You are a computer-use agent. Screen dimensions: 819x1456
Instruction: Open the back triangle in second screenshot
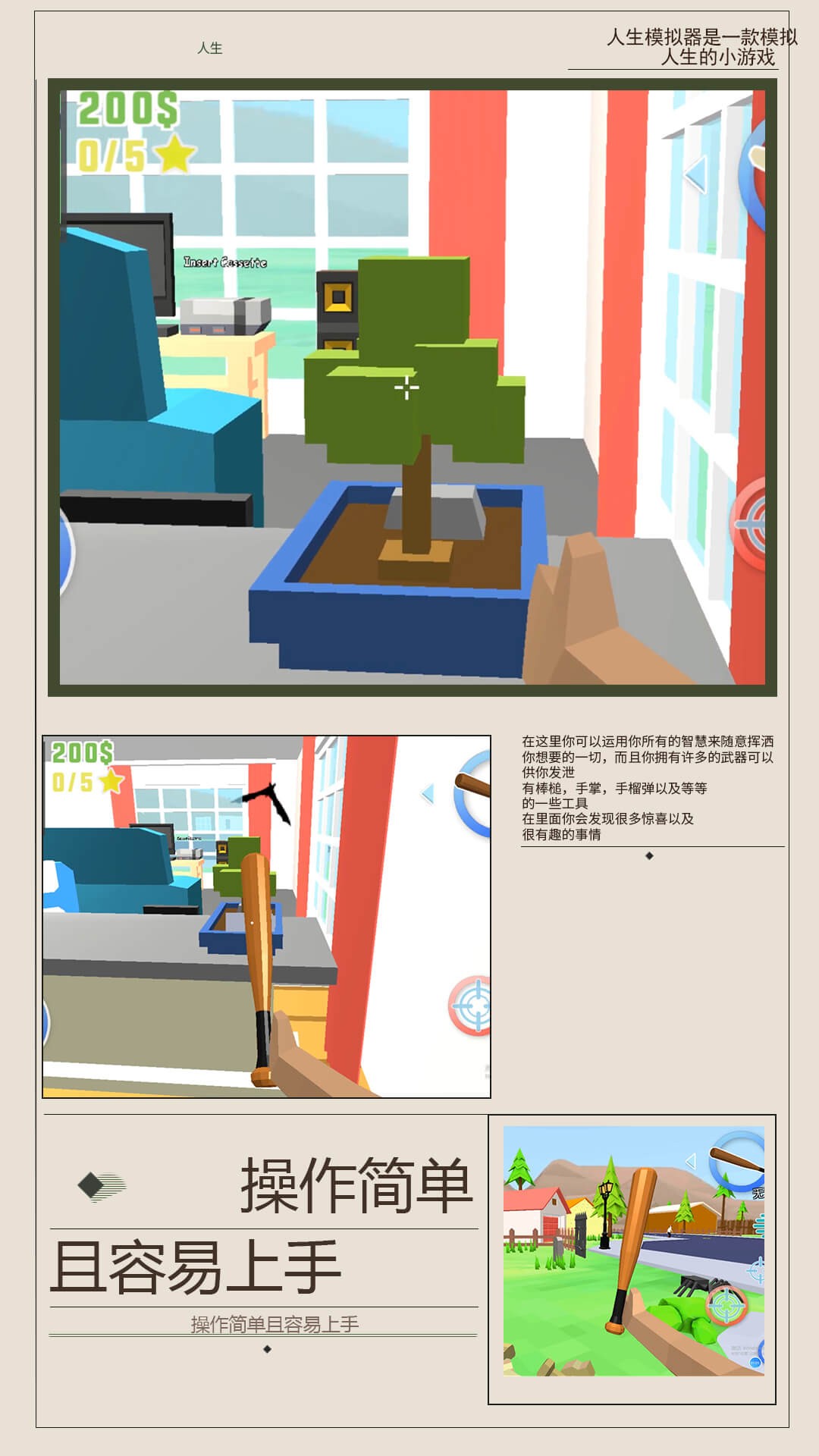point(429,794)
